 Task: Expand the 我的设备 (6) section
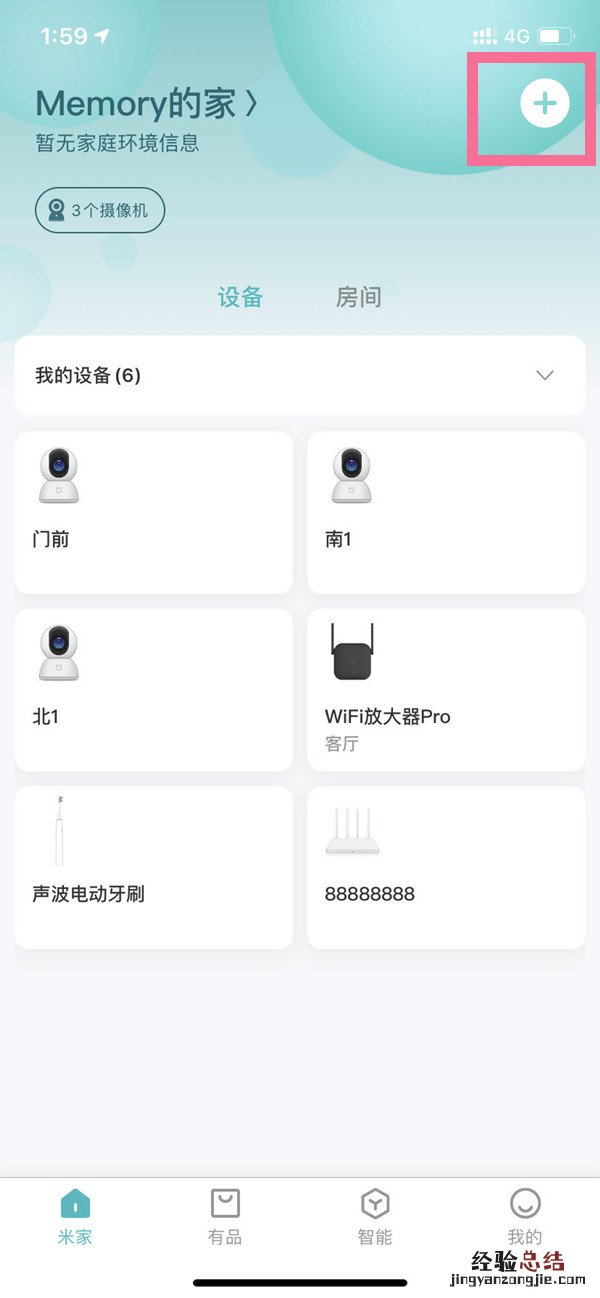click(544, 375)
